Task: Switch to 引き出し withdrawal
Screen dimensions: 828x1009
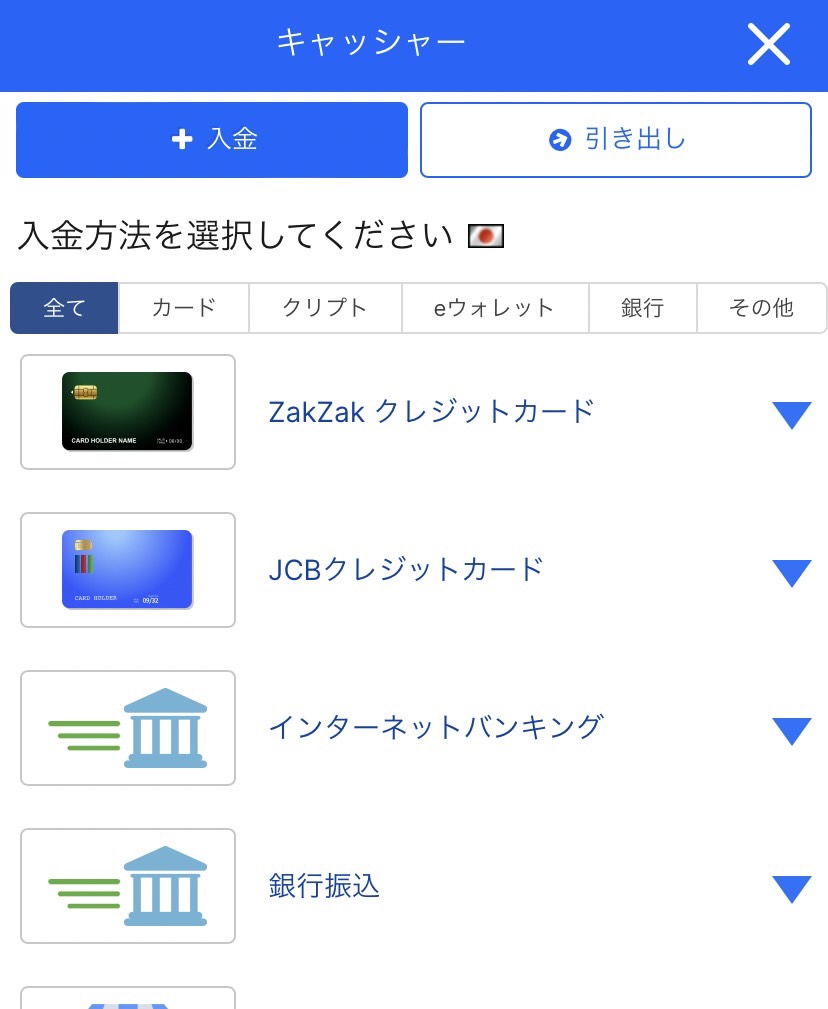Action: click(615, 140)
